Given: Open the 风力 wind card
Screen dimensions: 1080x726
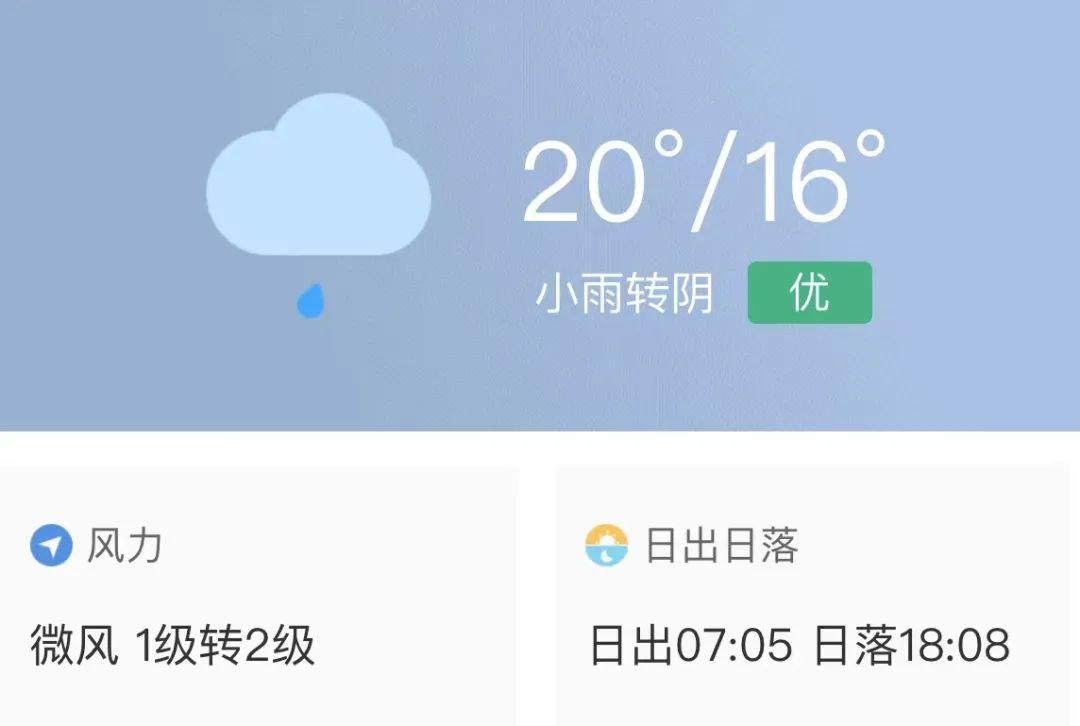Looking at the screenshot, I should click(258, 596).
